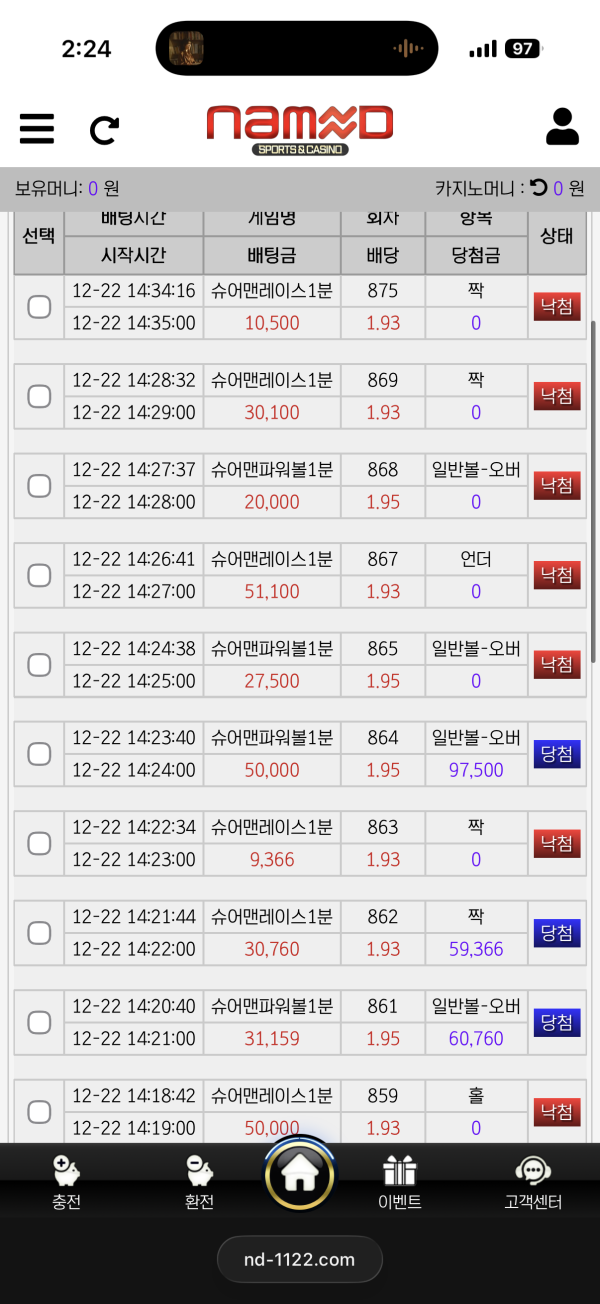Tick the checkbox for round 868
Viewport: 600px width, 1304px height.
[39, 486]
